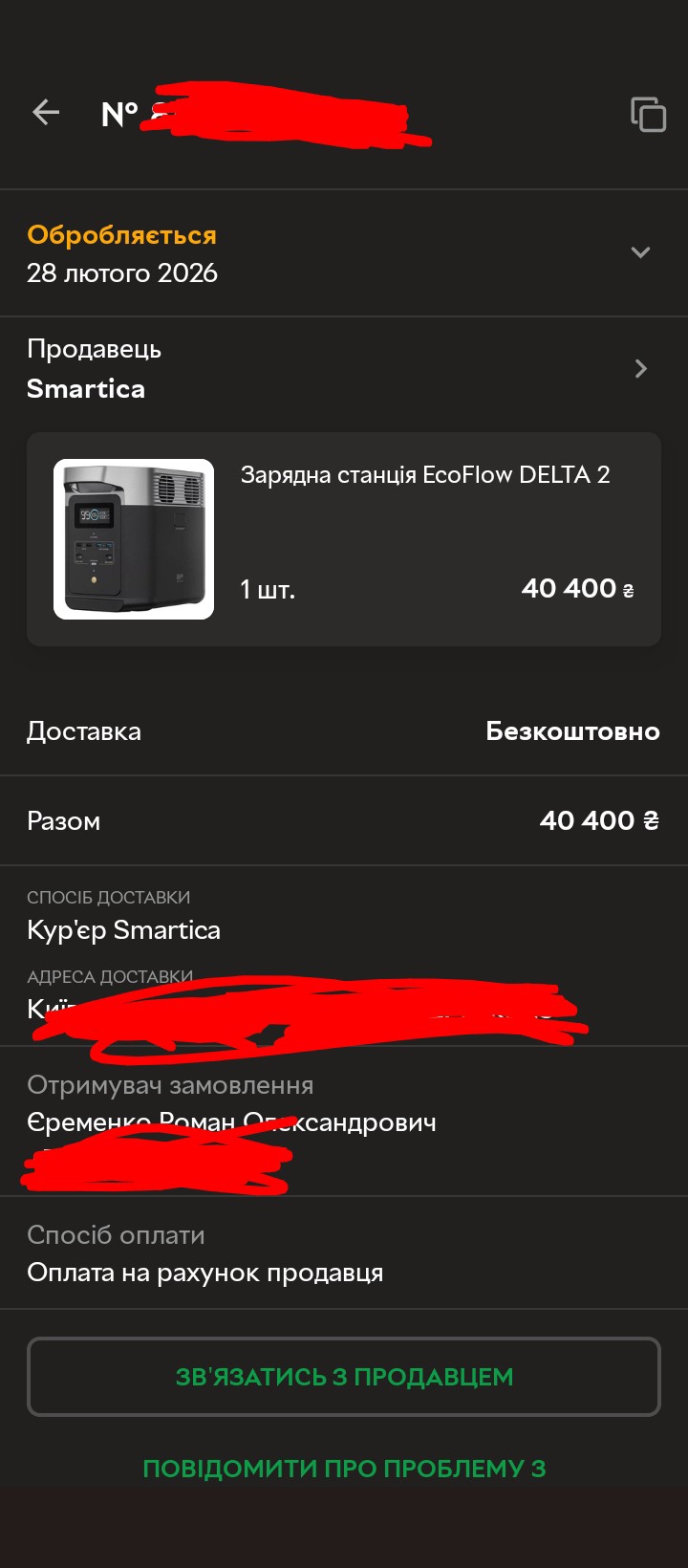Go back using the arrow icon
The height and width of the screenshot is (1568, 688).
click(46, 113)
